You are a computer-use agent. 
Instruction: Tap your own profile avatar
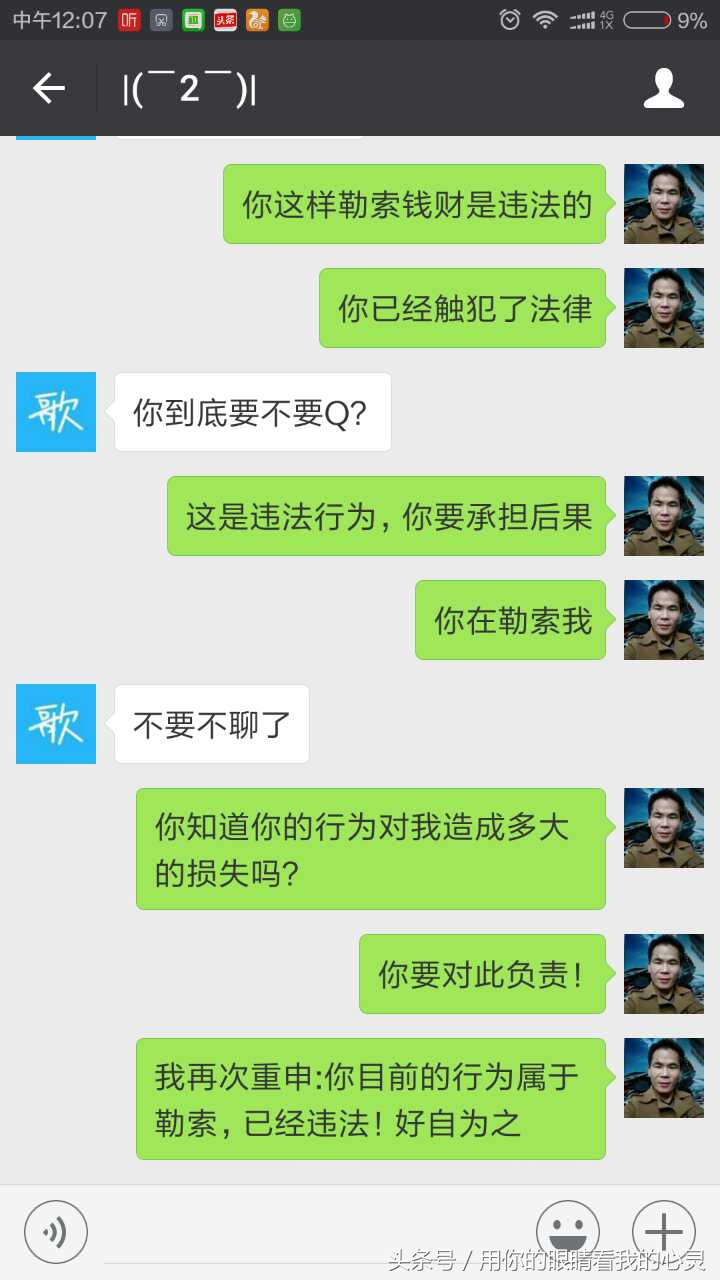(x=663, y=204)
